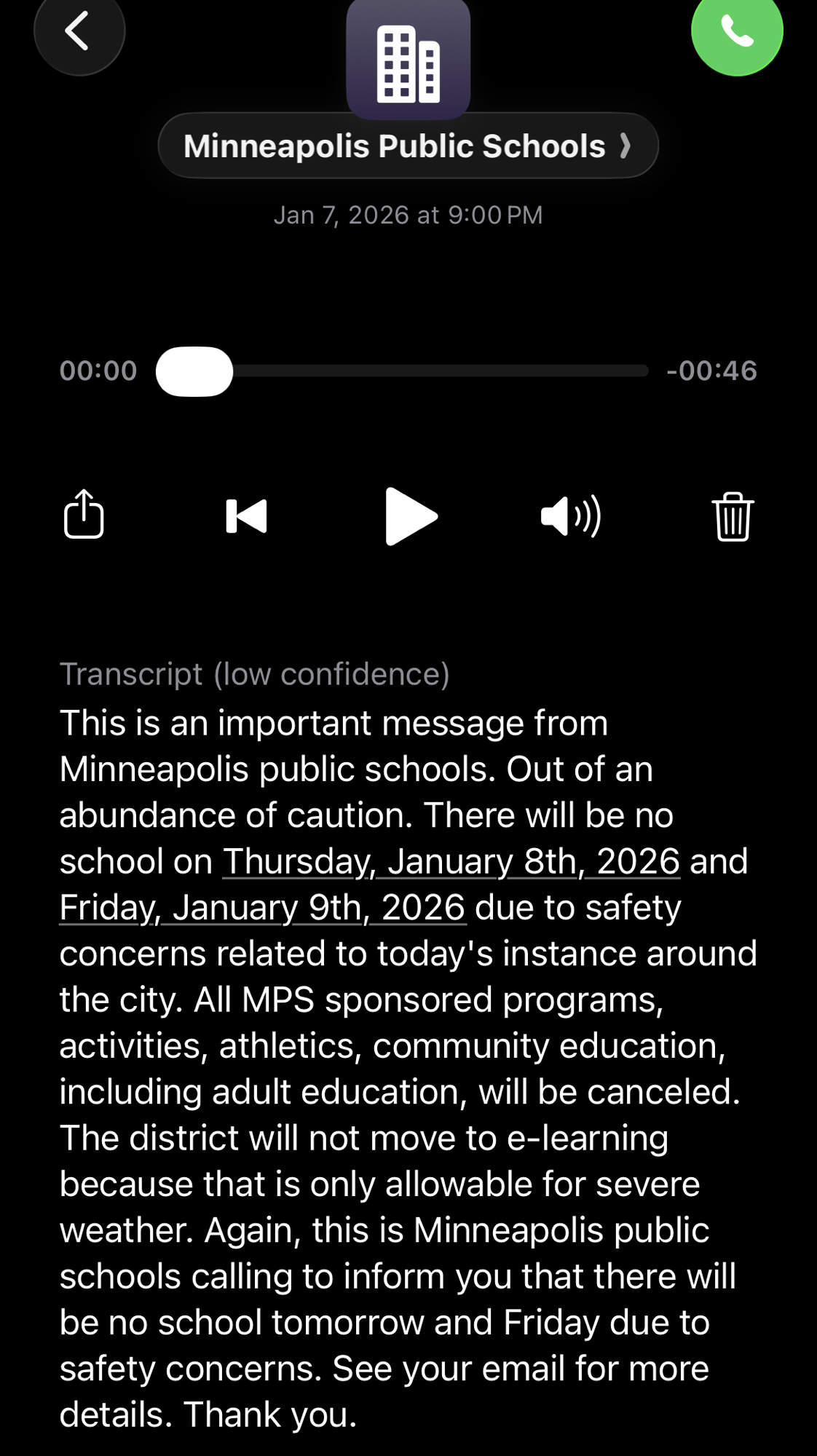The width and height of the screenshot is (817, 1456).
Task: Share this voicemail recording
Action: 84,515
